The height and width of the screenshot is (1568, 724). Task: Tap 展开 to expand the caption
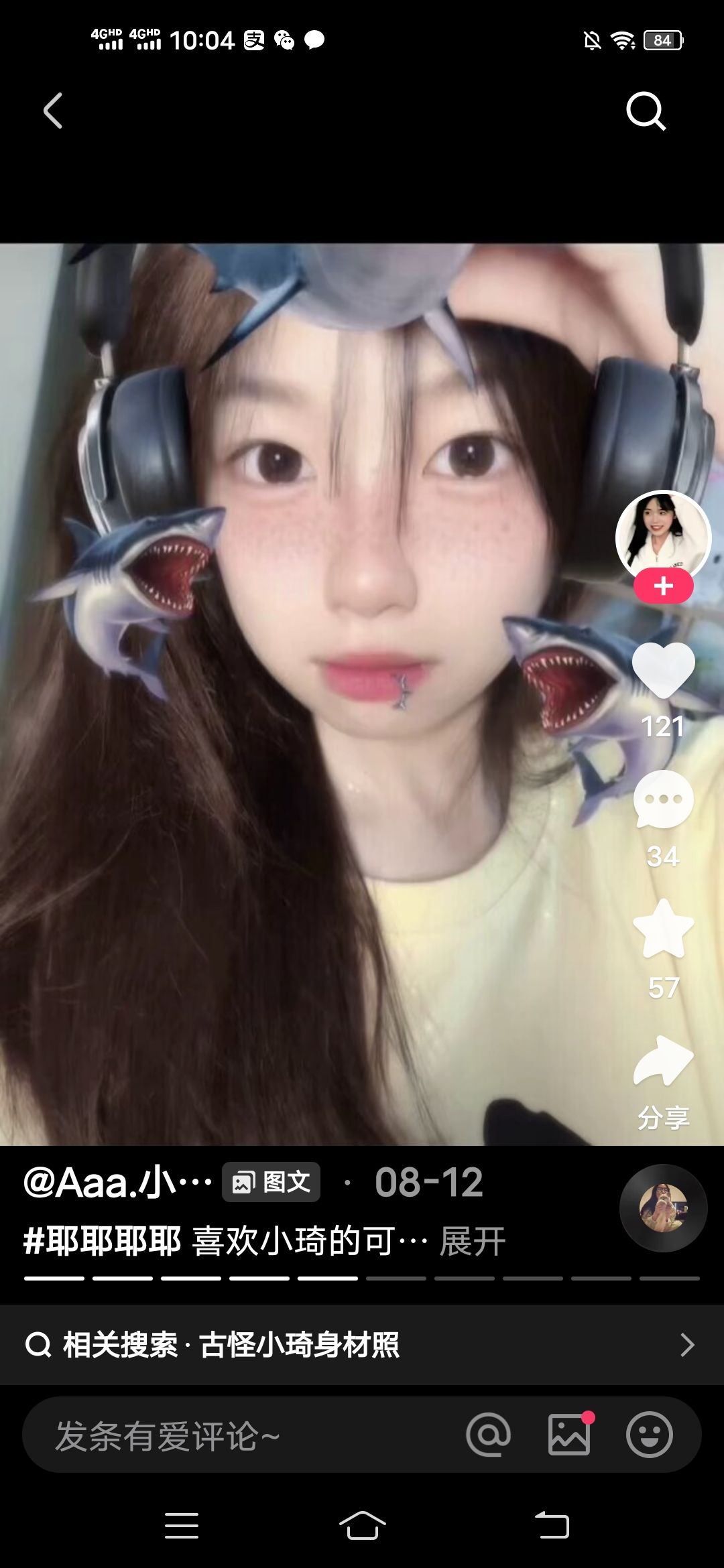click(473, 1242)
